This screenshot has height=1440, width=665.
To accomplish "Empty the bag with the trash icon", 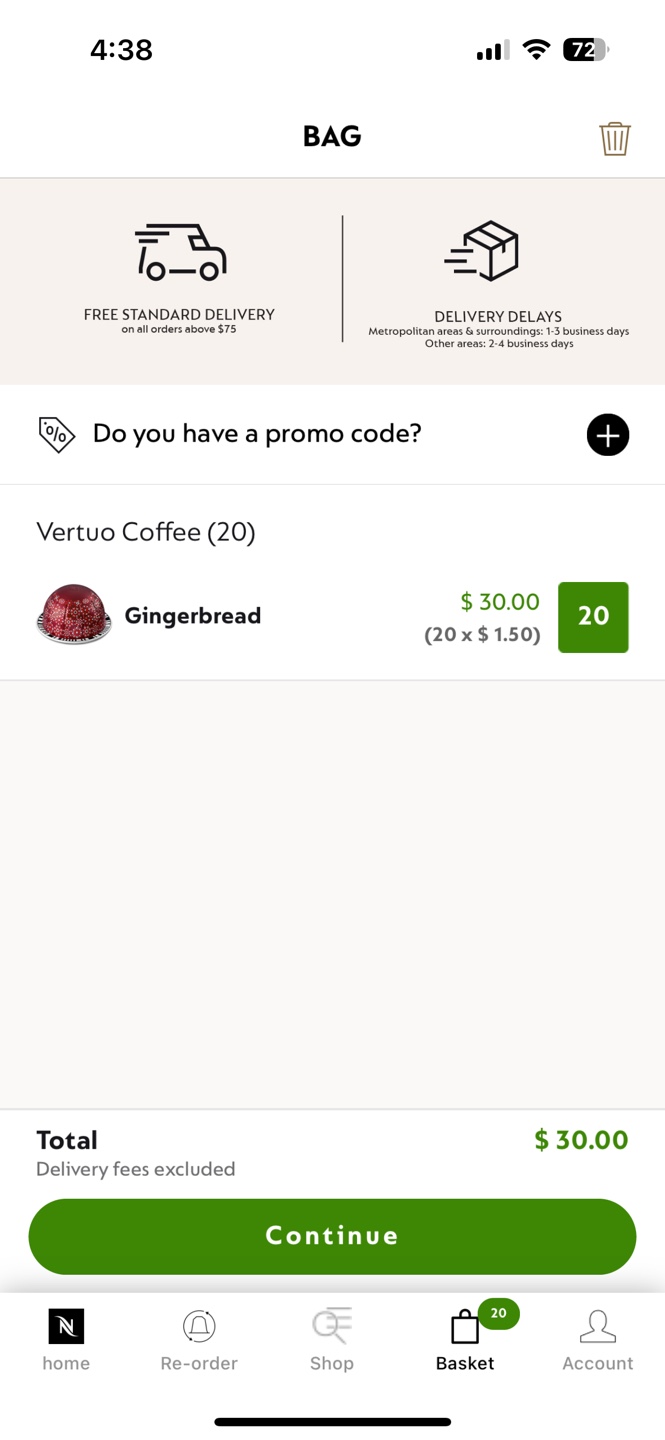I will coord(614,138).
